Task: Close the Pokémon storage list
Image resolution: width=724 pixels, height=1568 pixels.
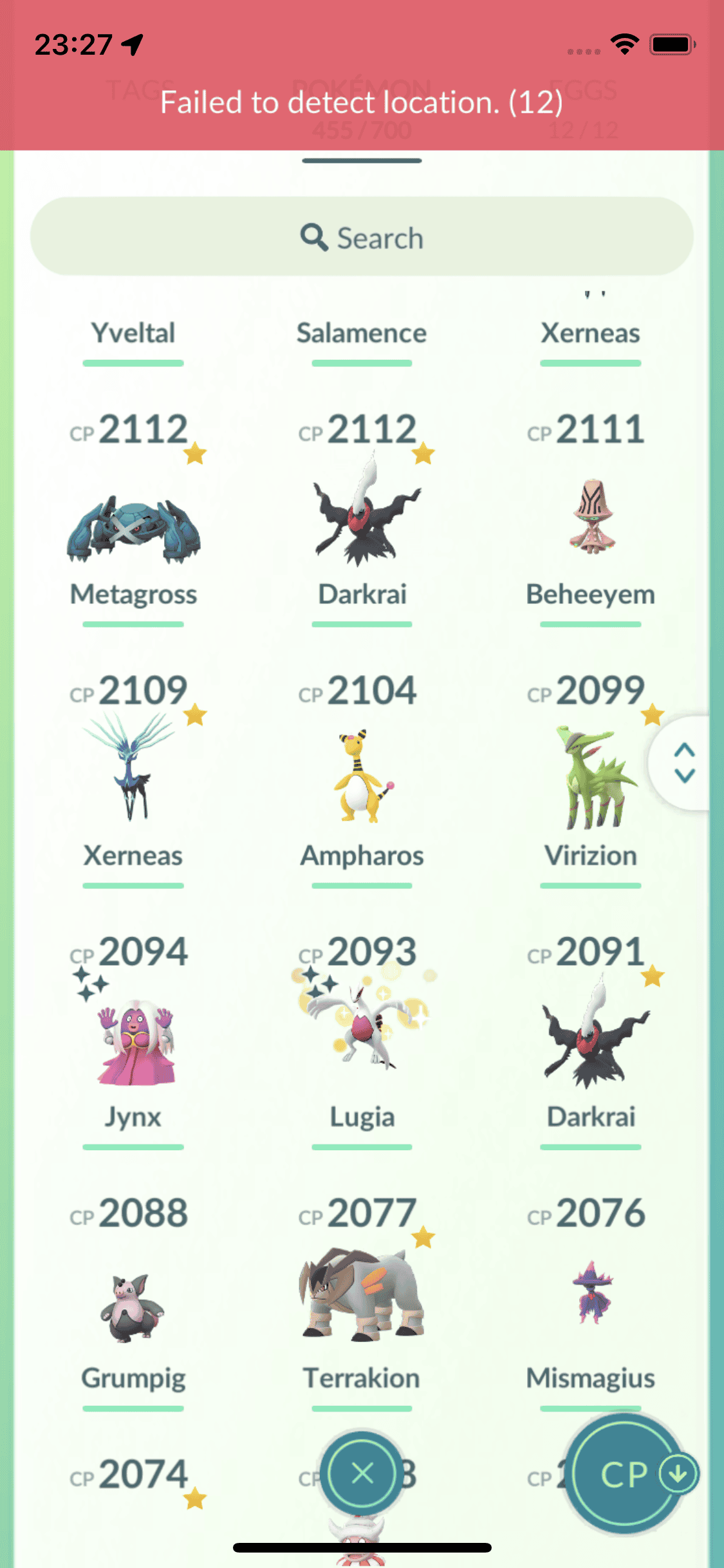Action: pyautogui.click(x=362, y=1473)
